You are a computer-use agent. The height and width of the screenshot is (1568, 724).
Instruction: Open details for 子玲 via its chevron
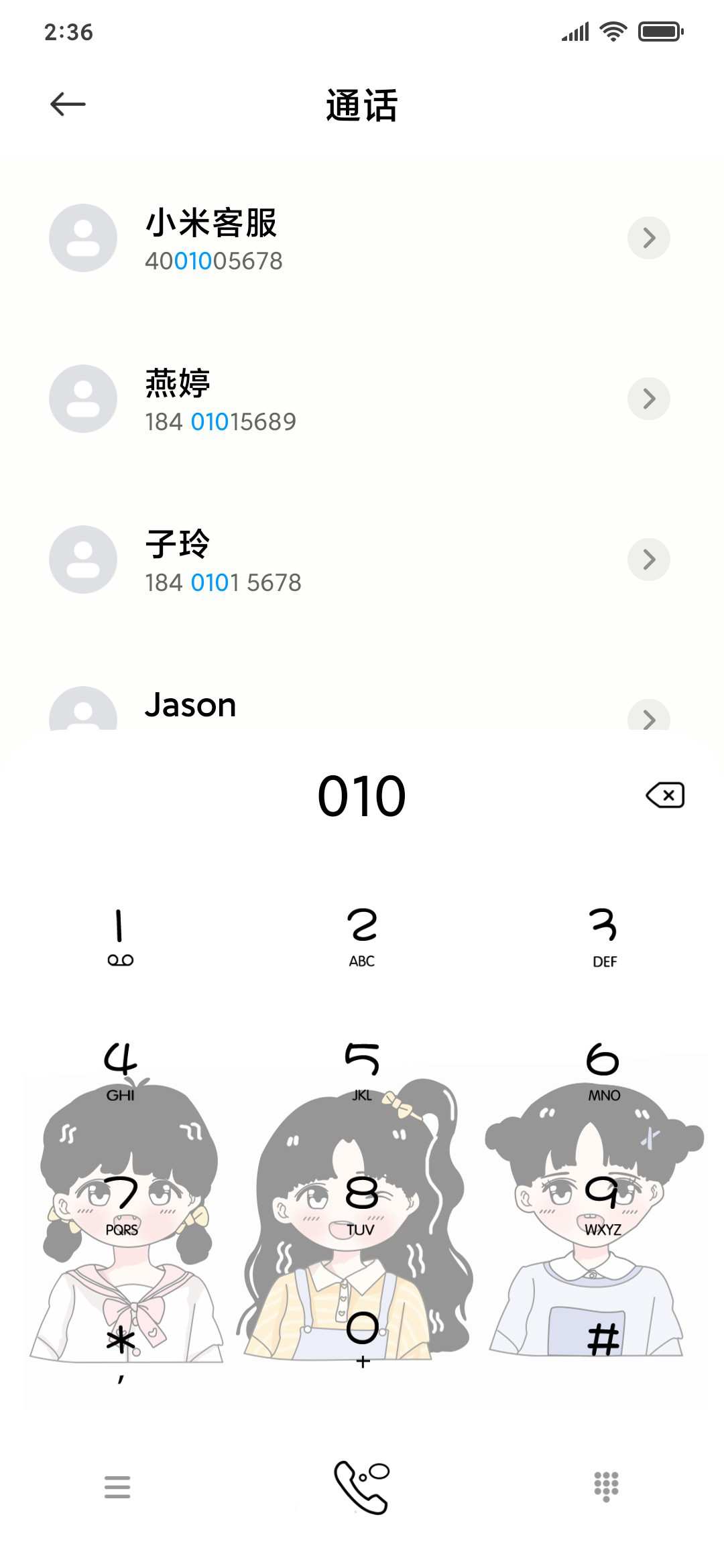tap(649, 560)
